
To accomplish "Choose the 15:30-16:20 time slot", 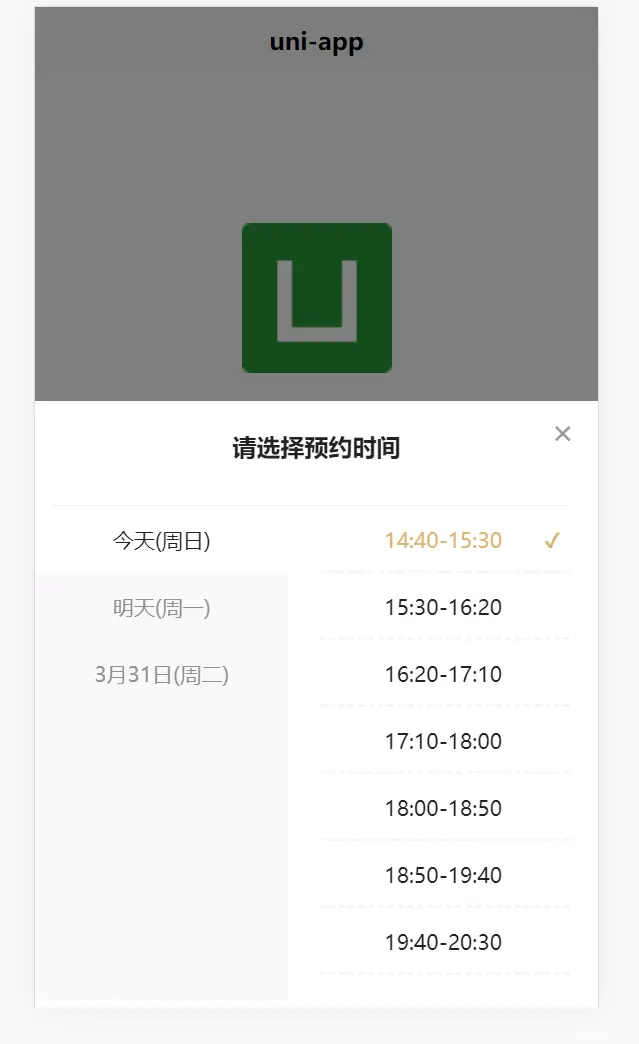I will (443, 608).
